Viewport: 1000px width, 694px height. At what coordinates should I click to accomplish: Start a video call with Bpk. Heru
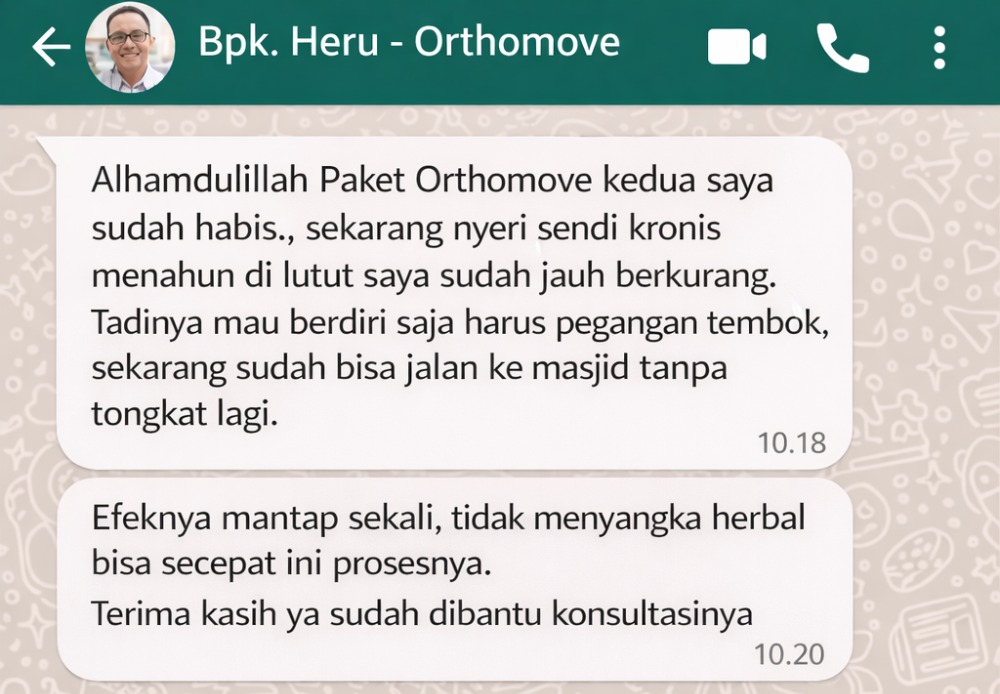(x=737, y=47)
